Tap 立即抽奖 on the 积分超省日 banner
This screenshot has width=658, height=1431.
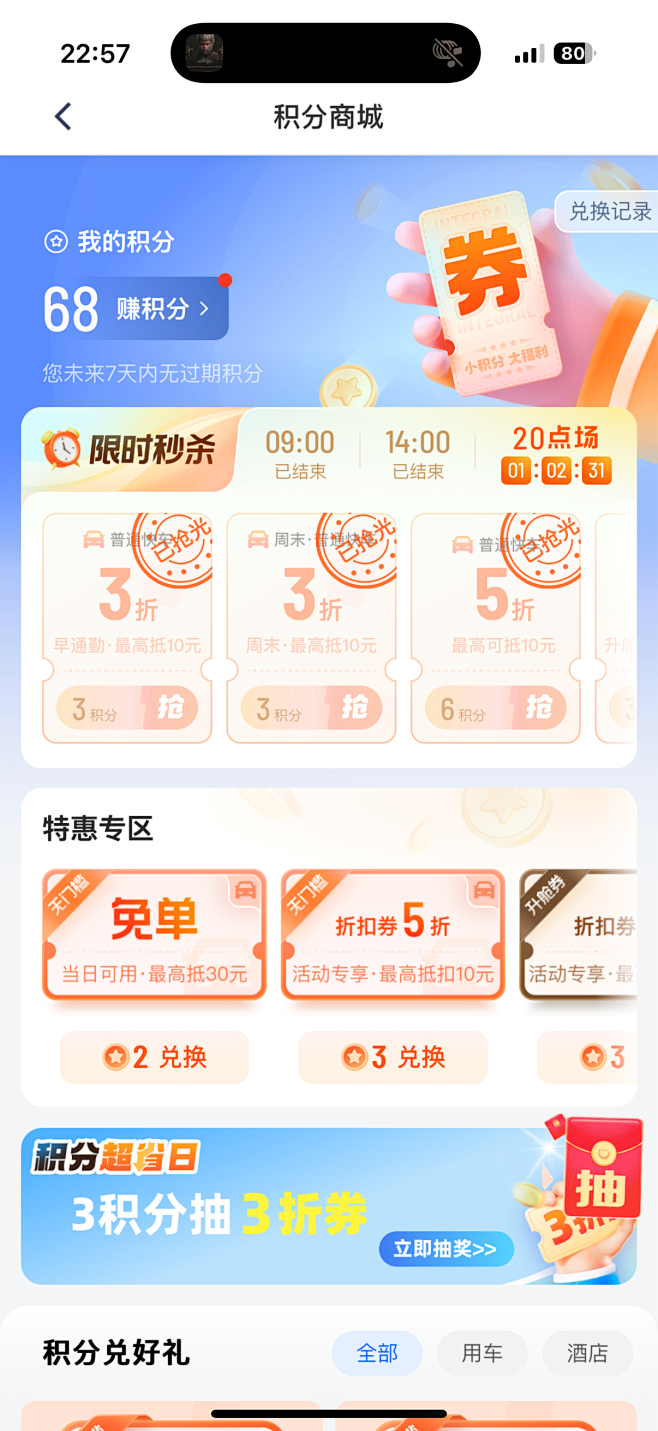tap(445, 1249)
